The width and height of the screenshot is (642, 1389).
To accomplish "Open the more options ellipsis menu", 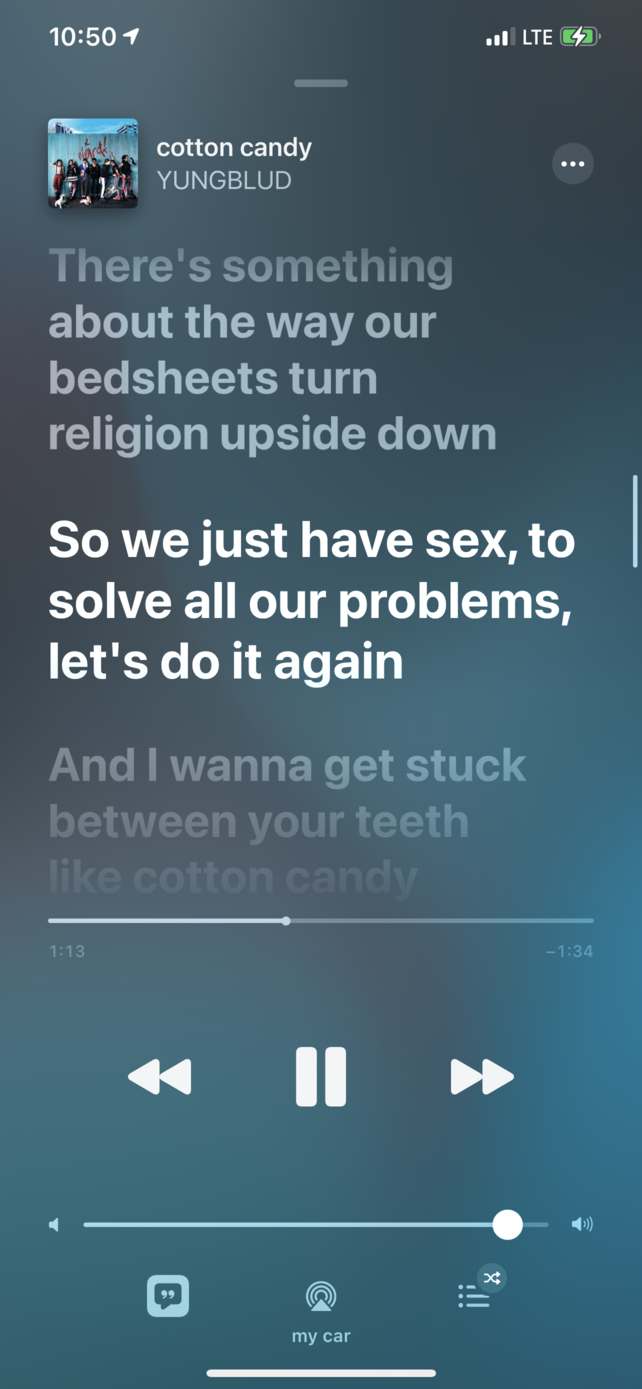I will click(573, 164).
